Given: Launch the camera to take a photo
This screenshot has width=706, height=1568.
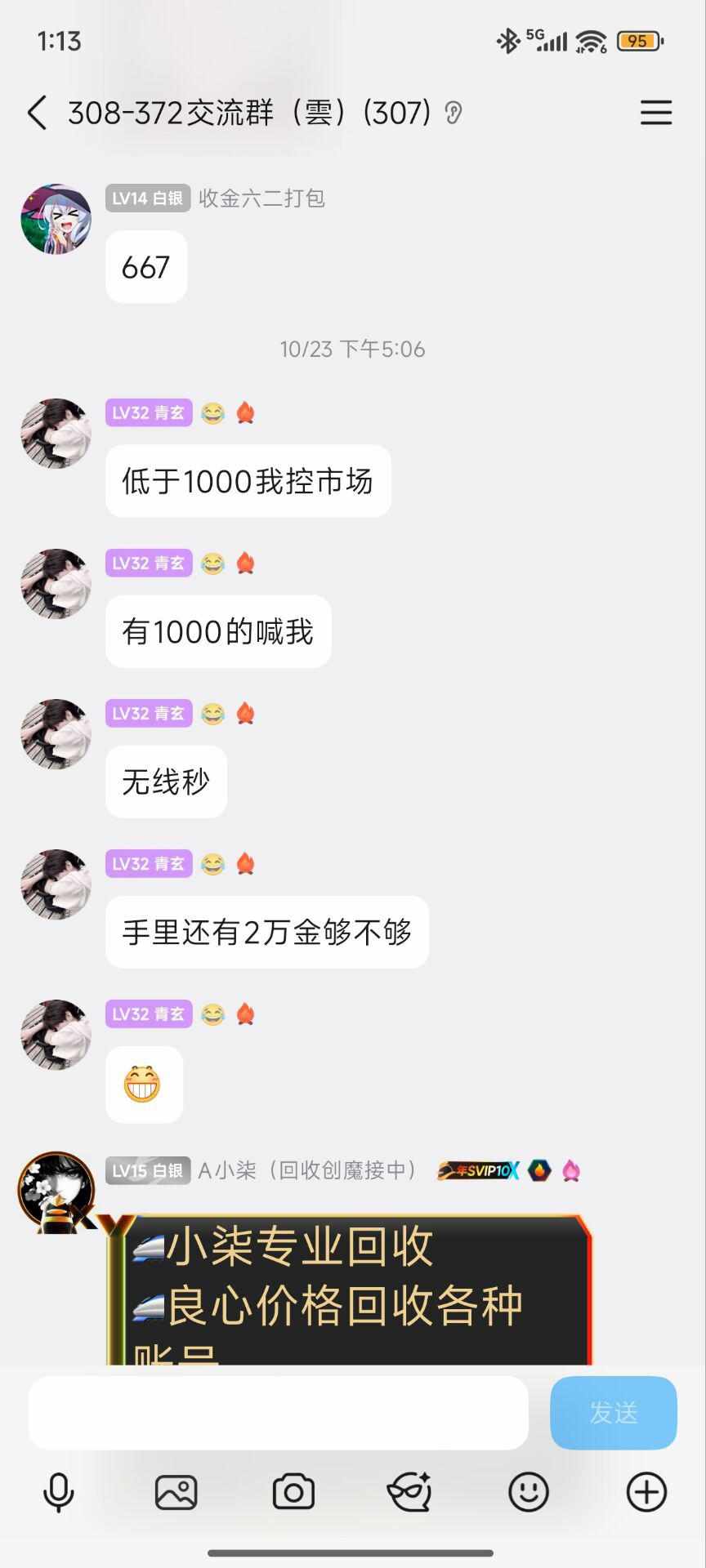Looking at the screenshot, I should pyautogui.click(x=293, y=1493).
